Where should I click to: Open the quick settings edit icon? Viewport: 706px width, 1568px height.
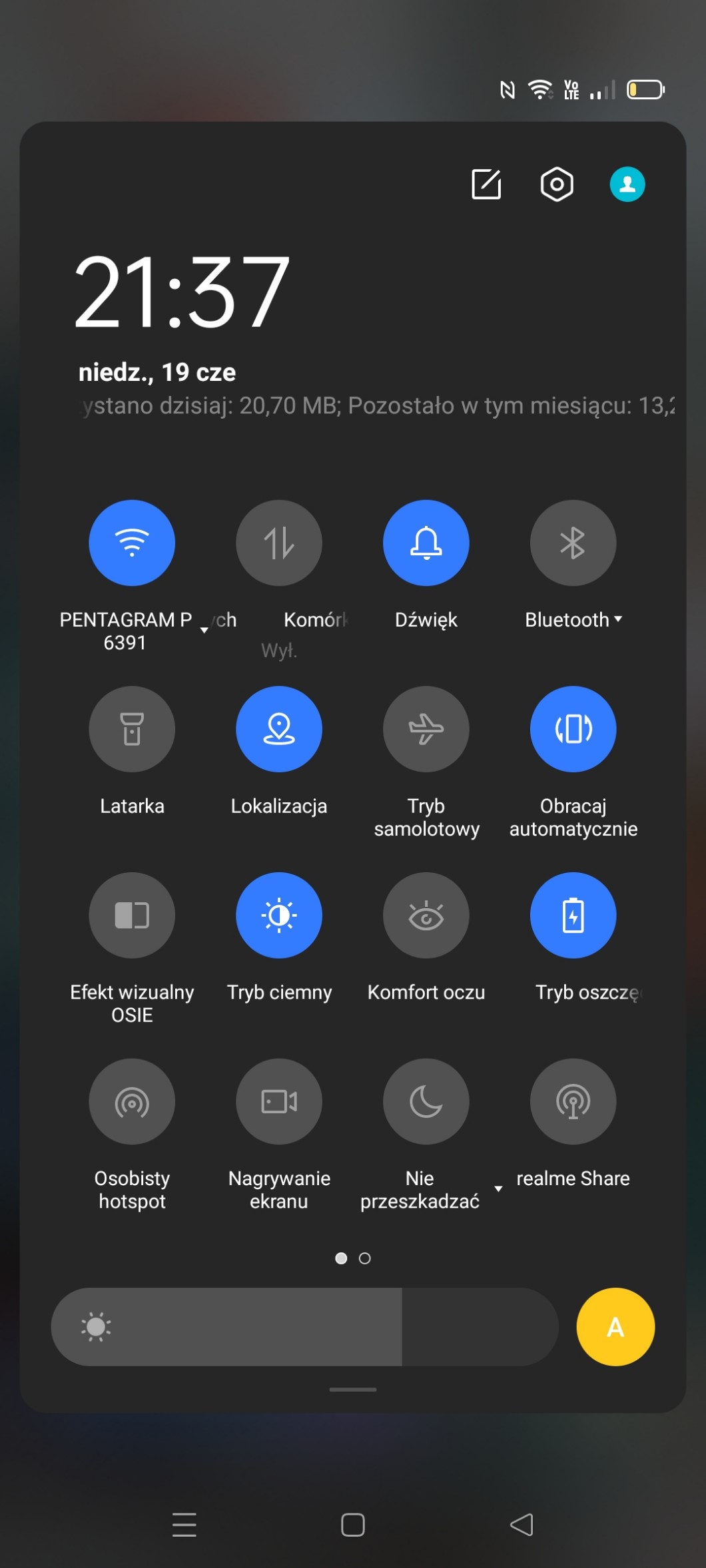(486, 184)
